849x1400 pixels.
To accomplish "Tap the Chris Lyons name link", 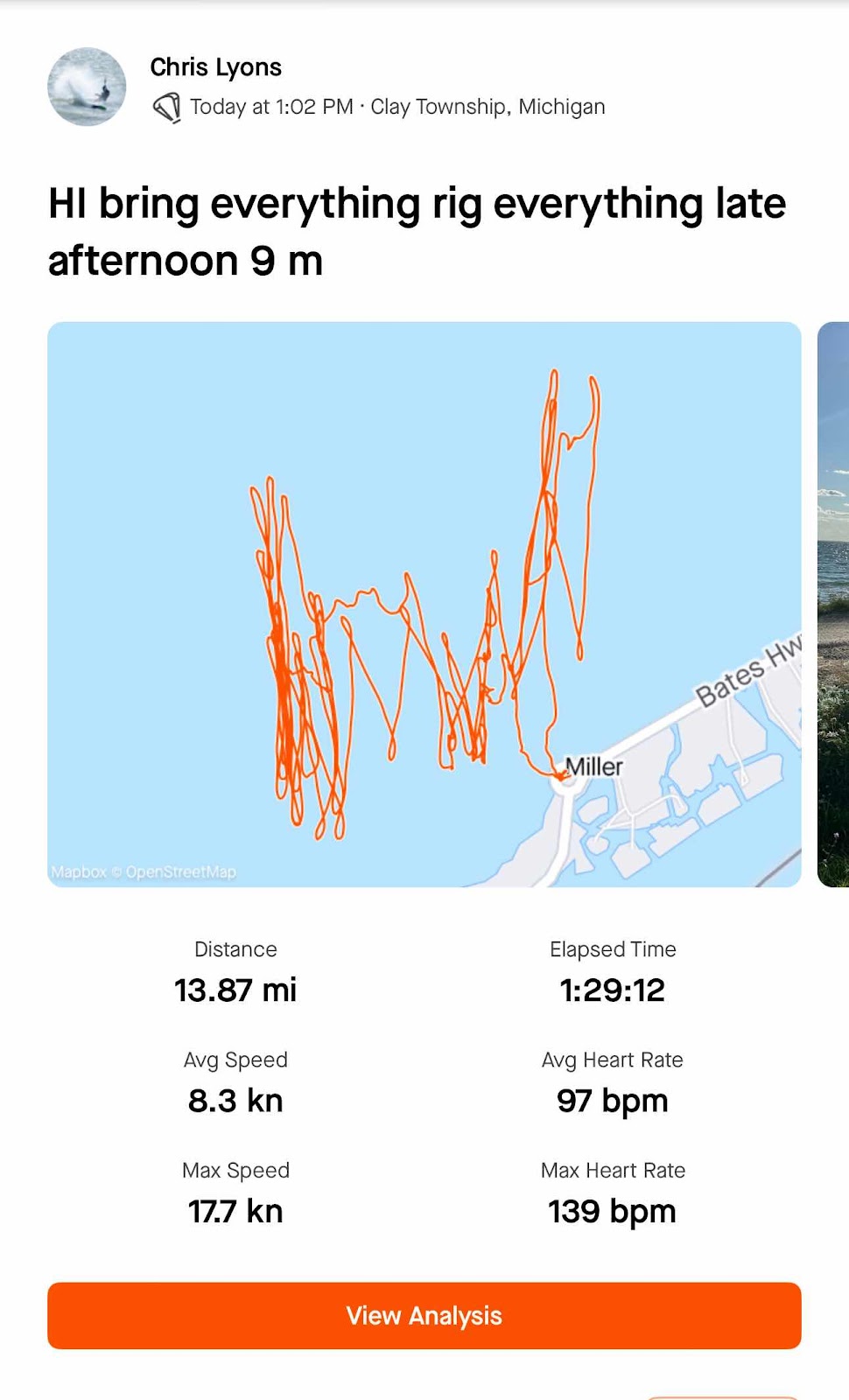I will [x=215, y=67].
